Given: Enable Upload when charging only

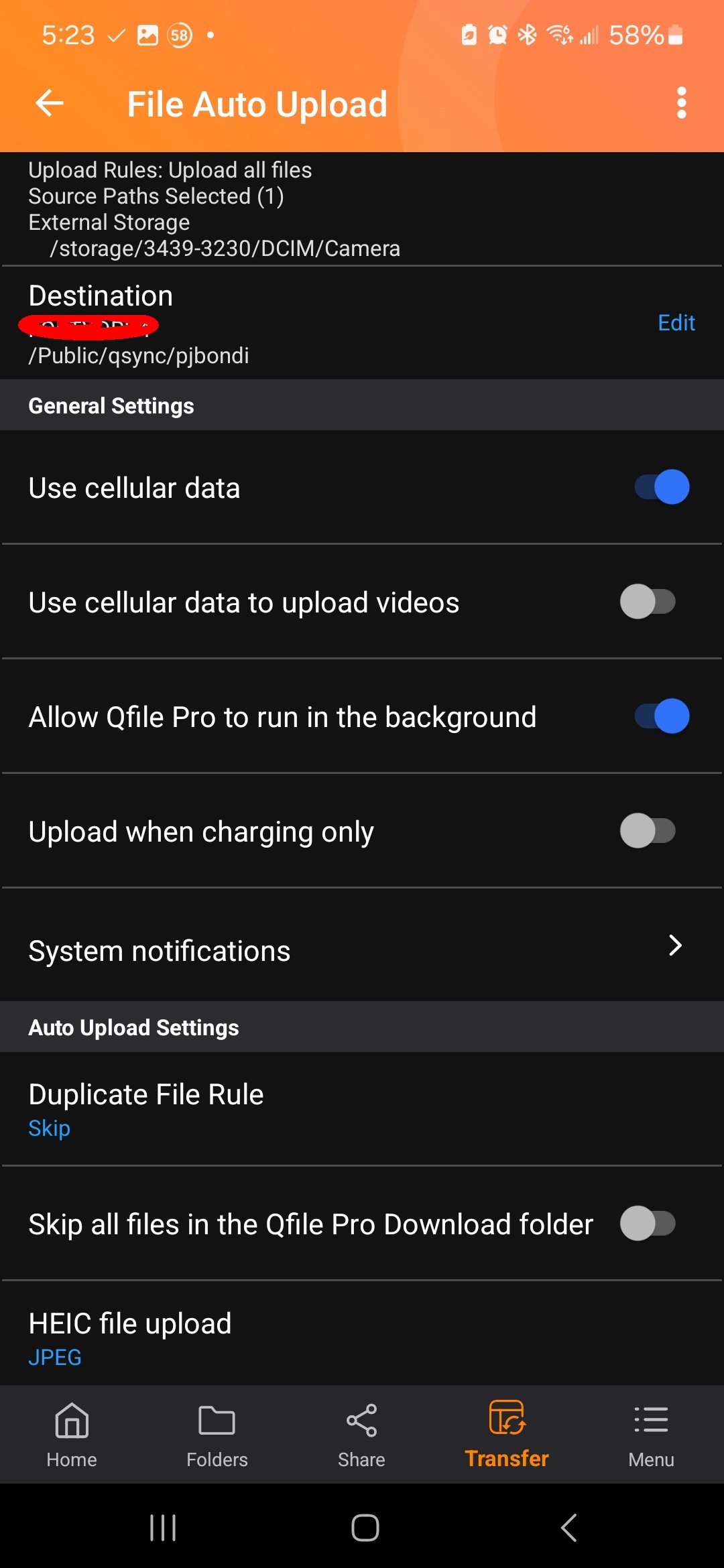Looking at the screenshot, I should tap(648, 831).
